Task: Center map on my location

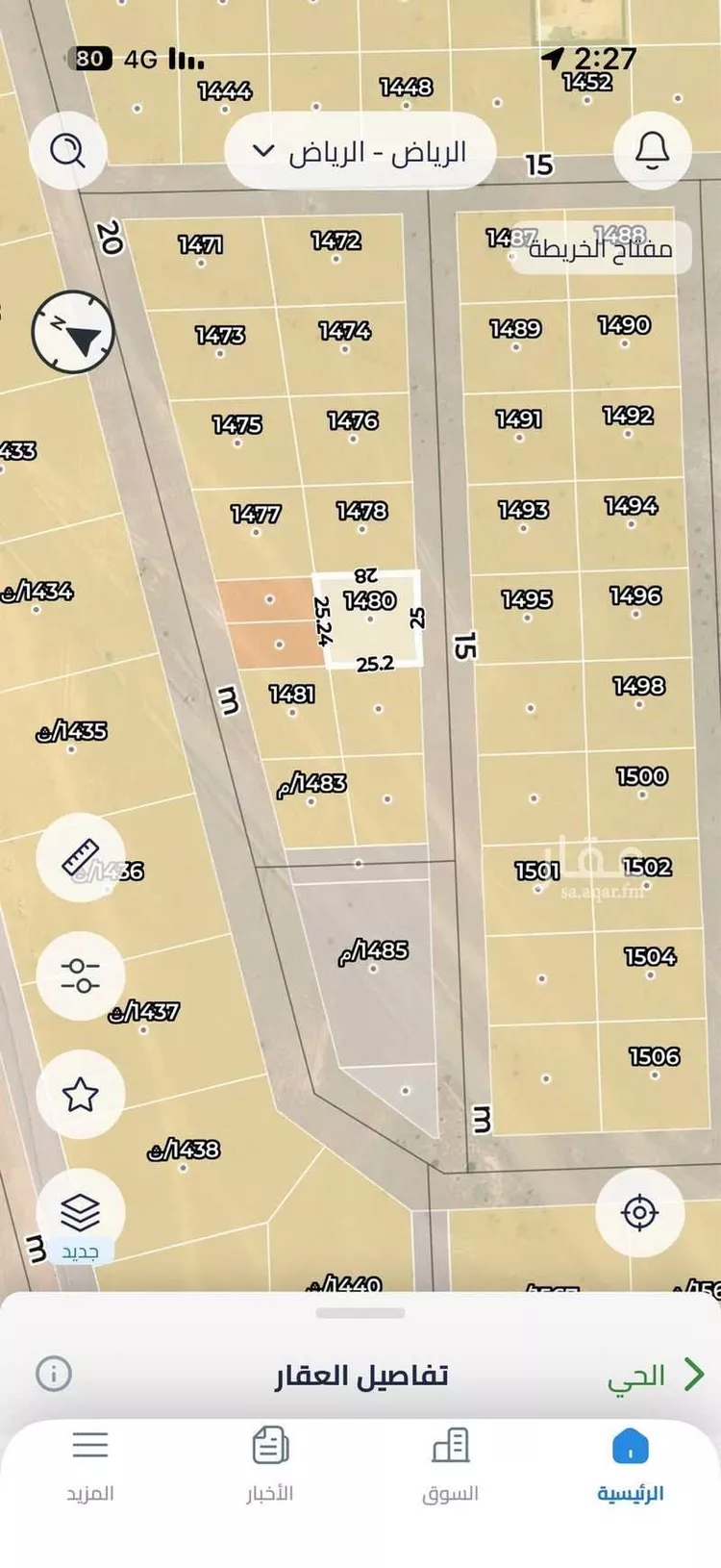Action: [639, 1212]
